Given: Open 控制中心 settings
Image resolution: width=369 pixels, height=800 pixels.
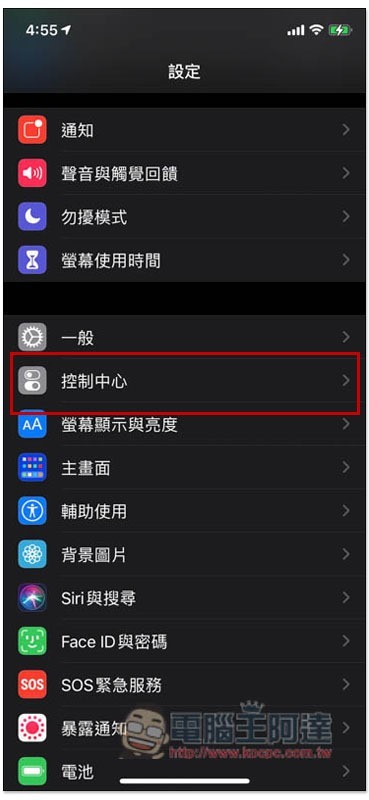Looking at the screenshot, I should [184, 381].
